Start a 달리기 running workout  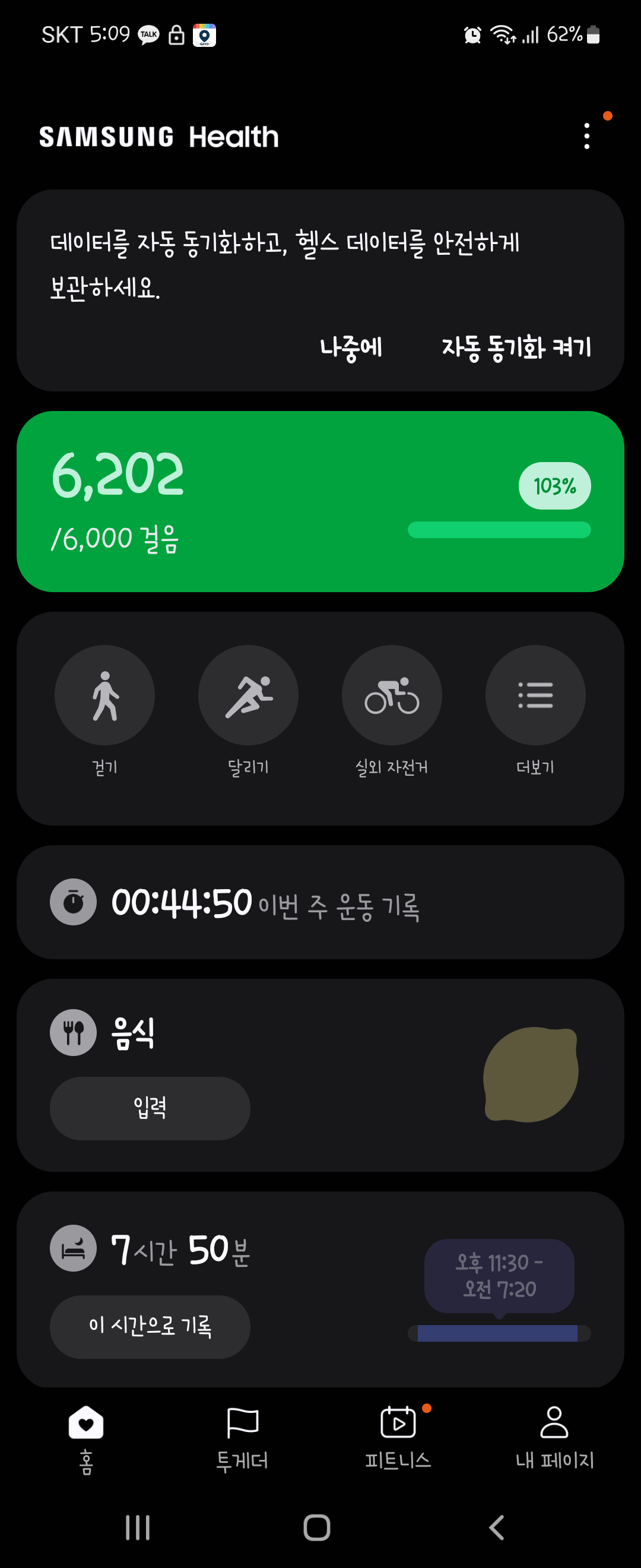point(248,695)
